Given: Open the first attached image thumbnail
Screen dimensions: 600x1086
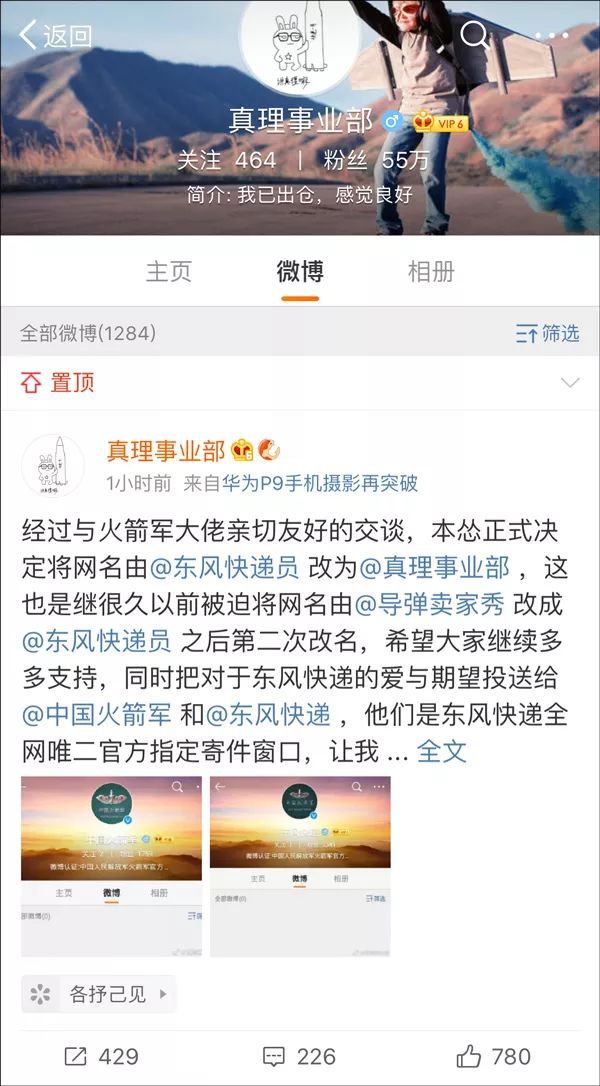Looking at the screenshot, I should [x=112, y=866].
